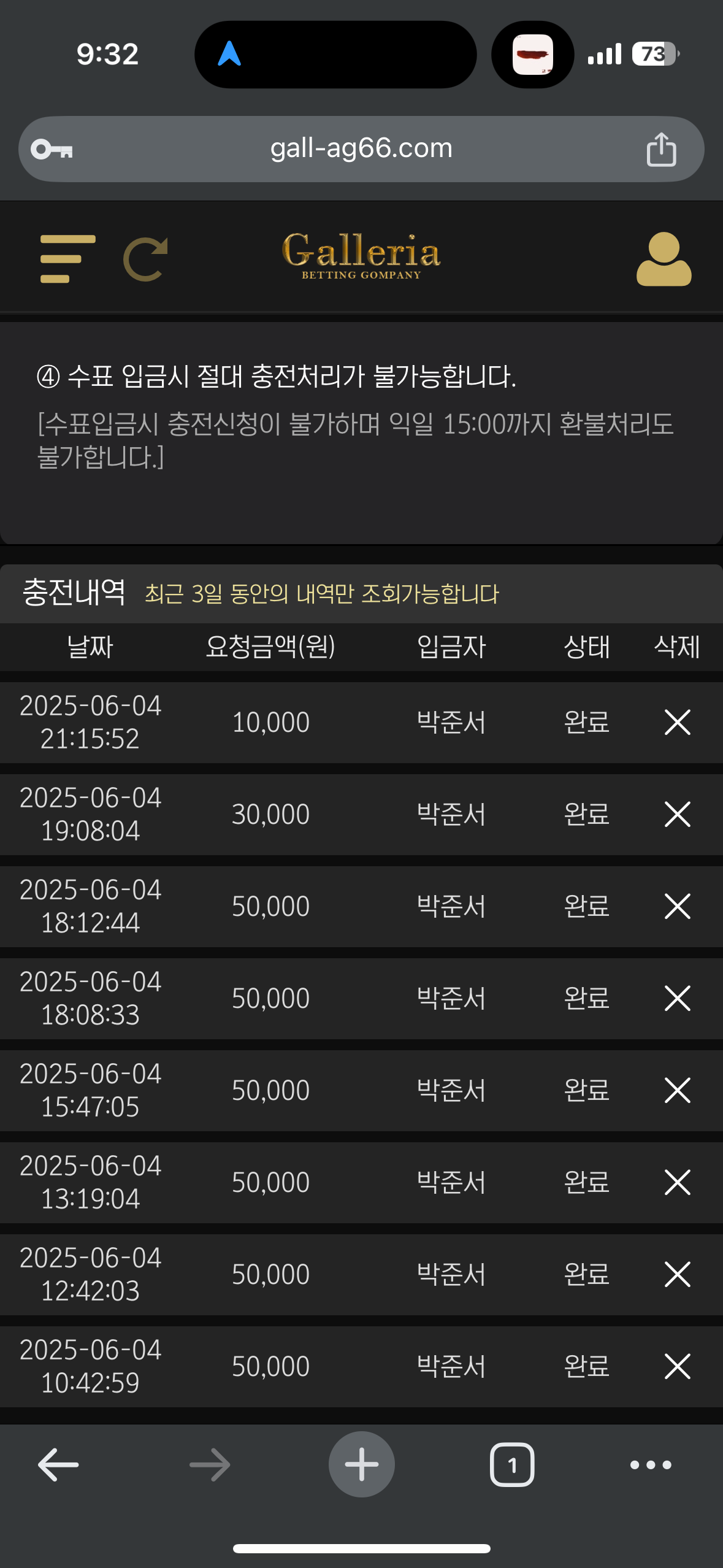Delete the 13:19:04 charge record
Viewport: 723px width, 1568px height.
[677, 1182]
